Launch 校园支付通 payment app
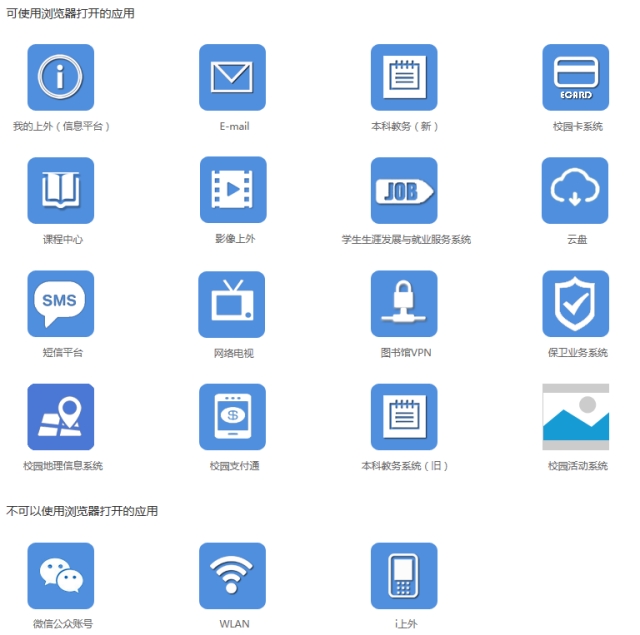The image size is (640, 635). click(232, 417)
